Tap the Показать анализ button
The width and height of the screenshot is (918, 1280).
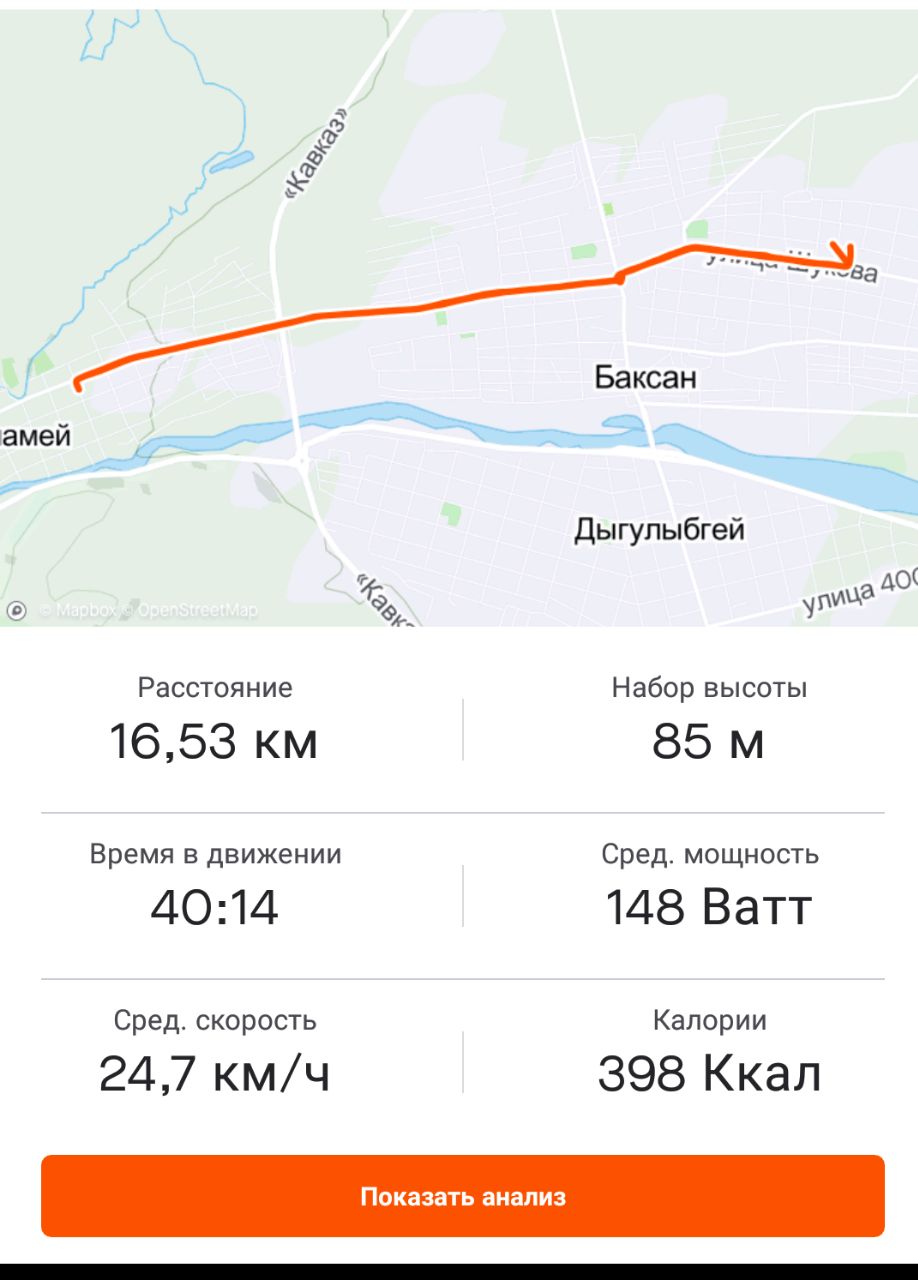pos(462,1196)
